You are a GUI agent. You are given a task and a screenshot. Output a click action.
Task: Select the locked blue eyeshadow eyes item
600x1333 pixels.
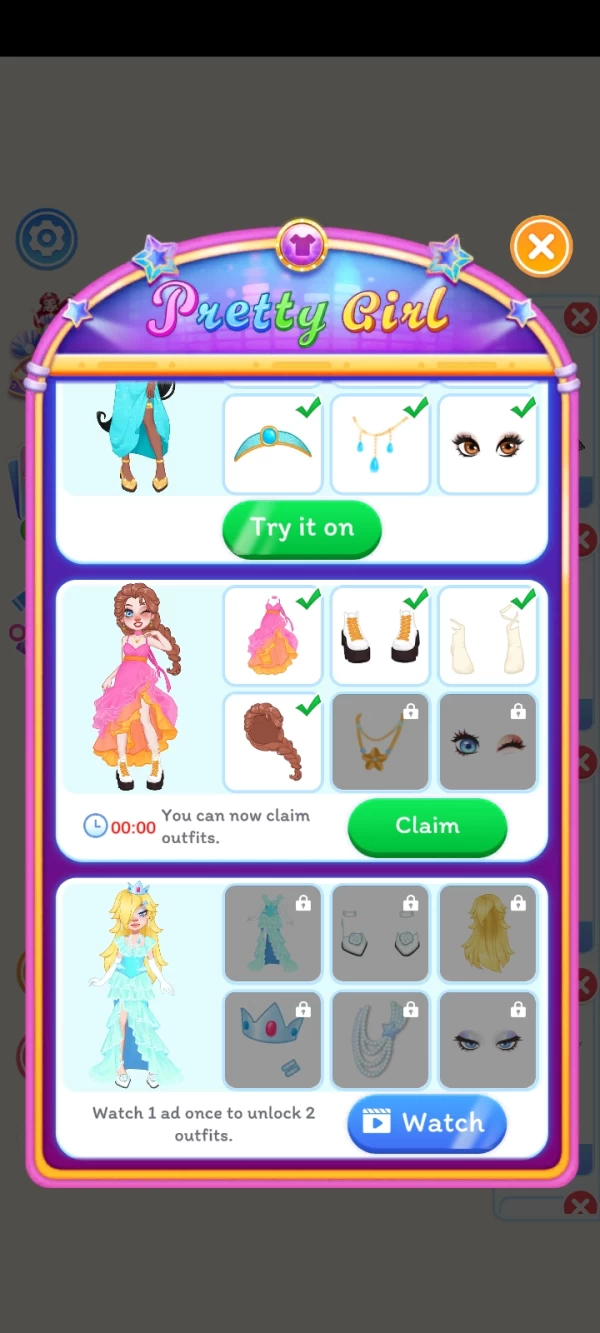coord(488,1039)
